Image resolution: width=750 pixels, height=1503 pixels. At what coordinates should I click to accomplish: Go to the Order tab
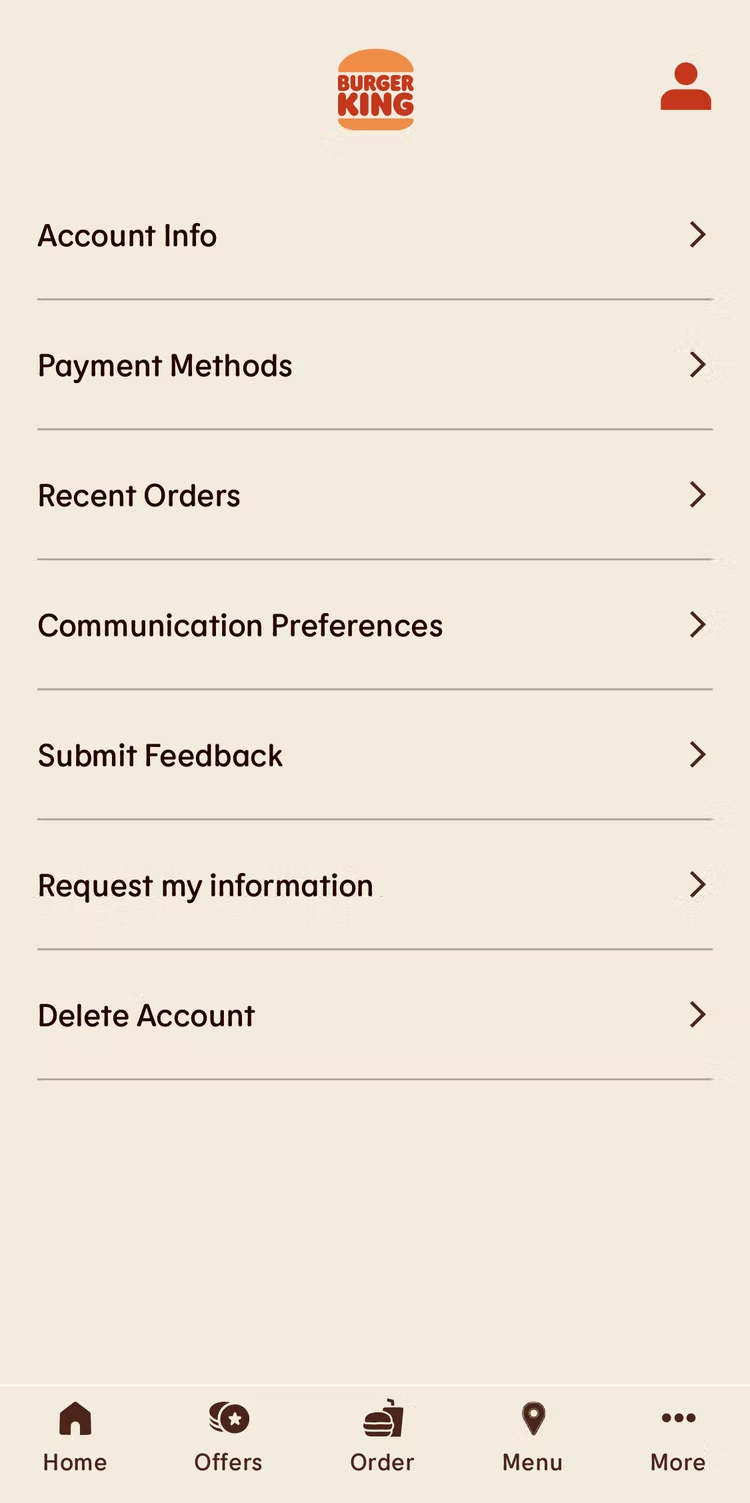coord(382,1438)
